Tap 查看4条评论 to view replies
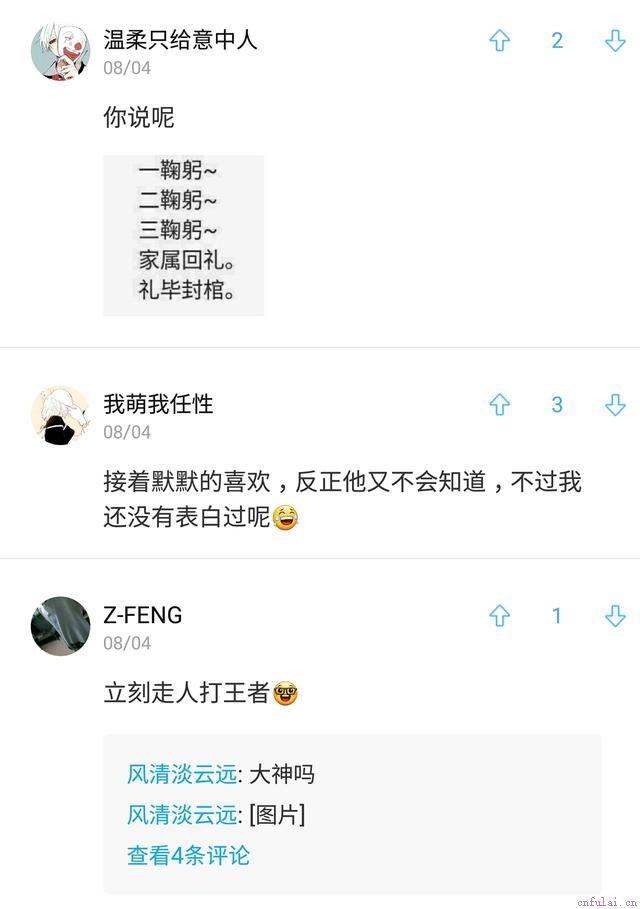The width and height of the screenshot is (640, 909). (188, 855)
